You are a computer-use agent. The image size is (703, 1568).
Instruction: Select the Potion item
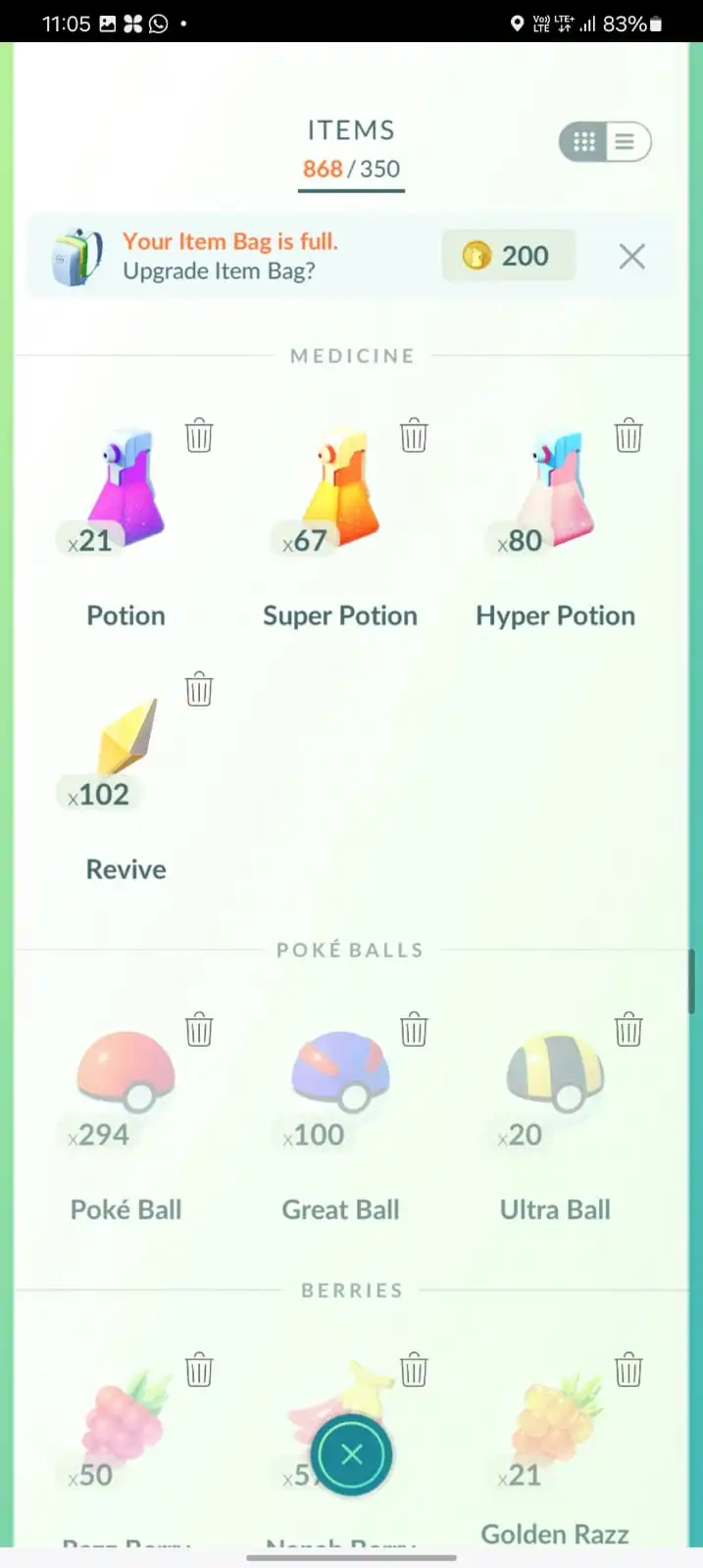[x=126, y=490]
